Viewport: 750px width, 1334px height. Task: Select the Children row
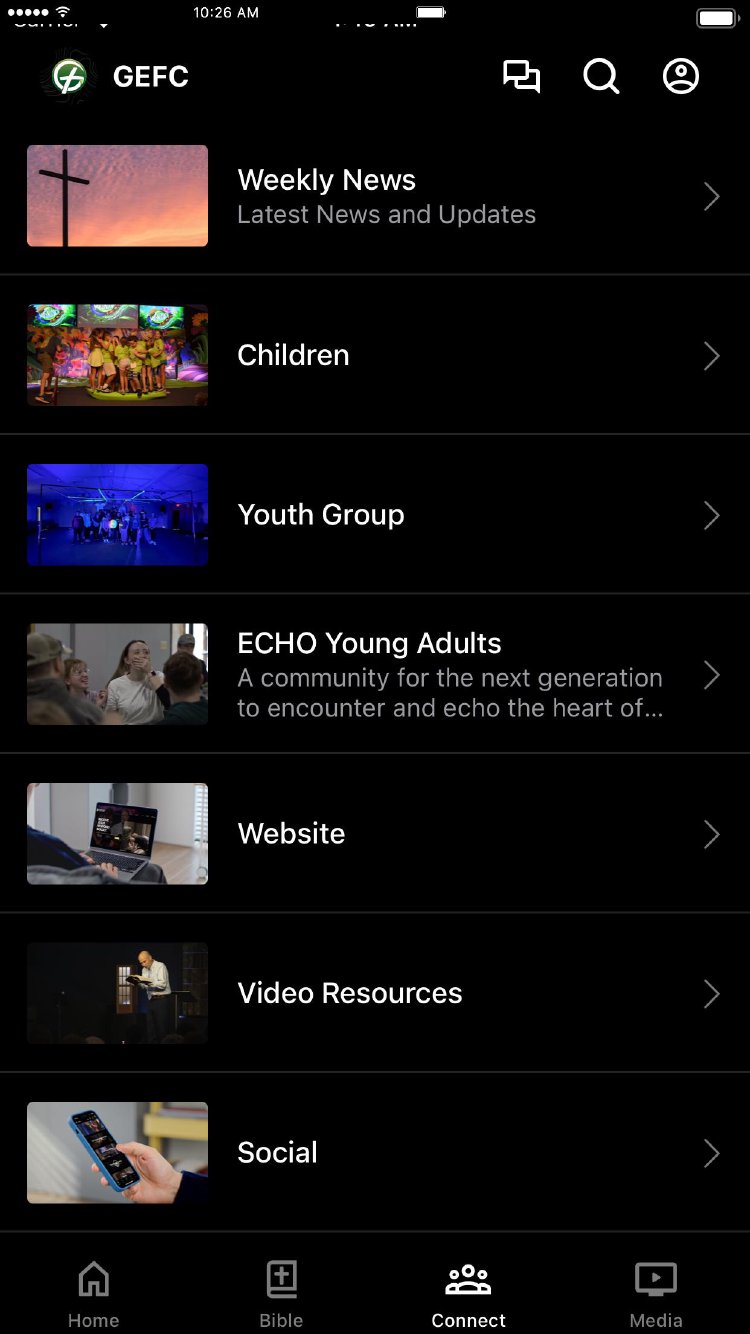point(375,355)
